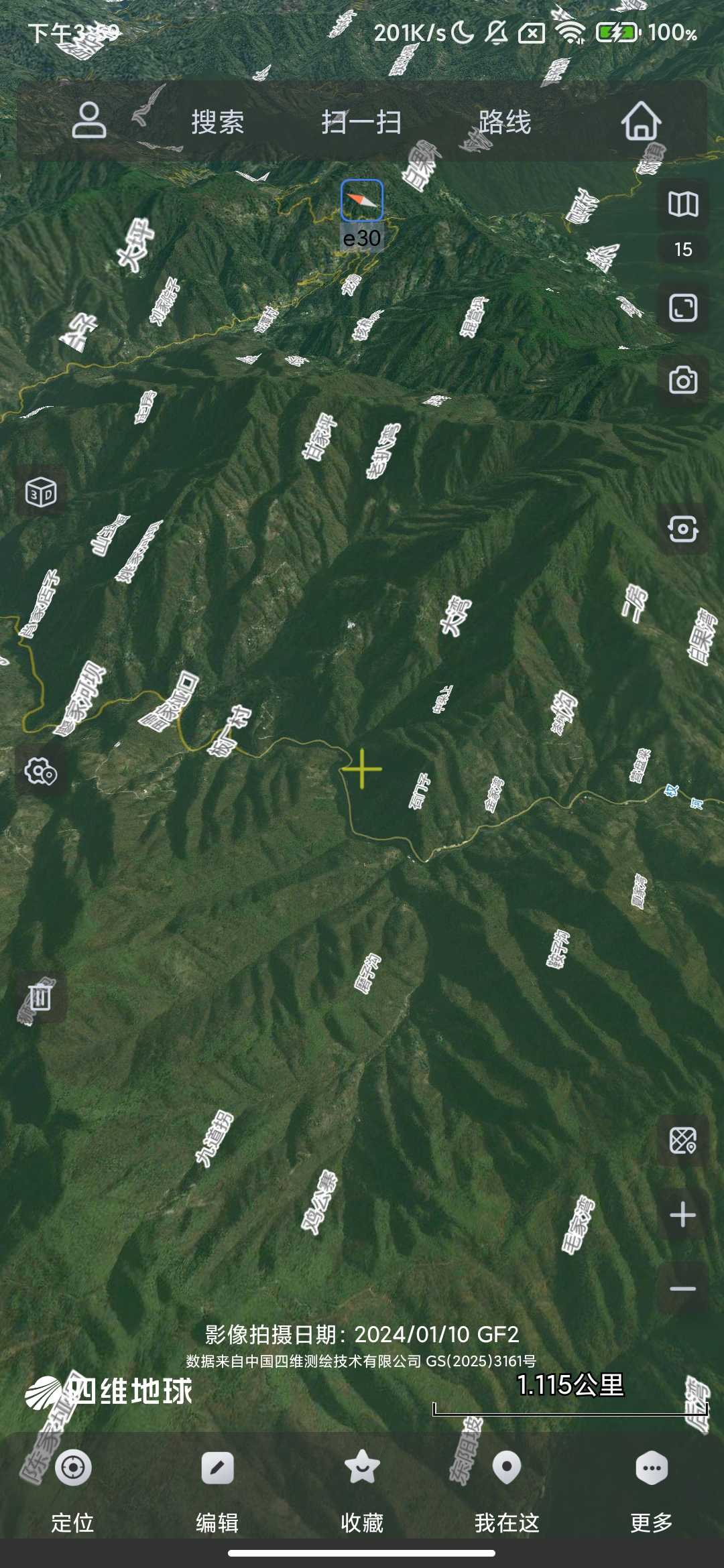The image size is (724, 1568).
Task: Toggle do-not-disturb moon in status bar
Action: click(463, 31)
